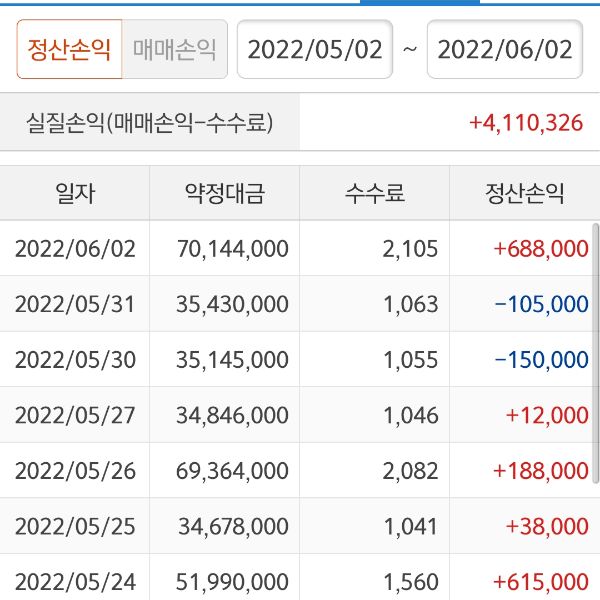The height and width of the screenshot is (600, 600).
Task: Open end date picker 2022/06/02
Action: coord(505,49)
